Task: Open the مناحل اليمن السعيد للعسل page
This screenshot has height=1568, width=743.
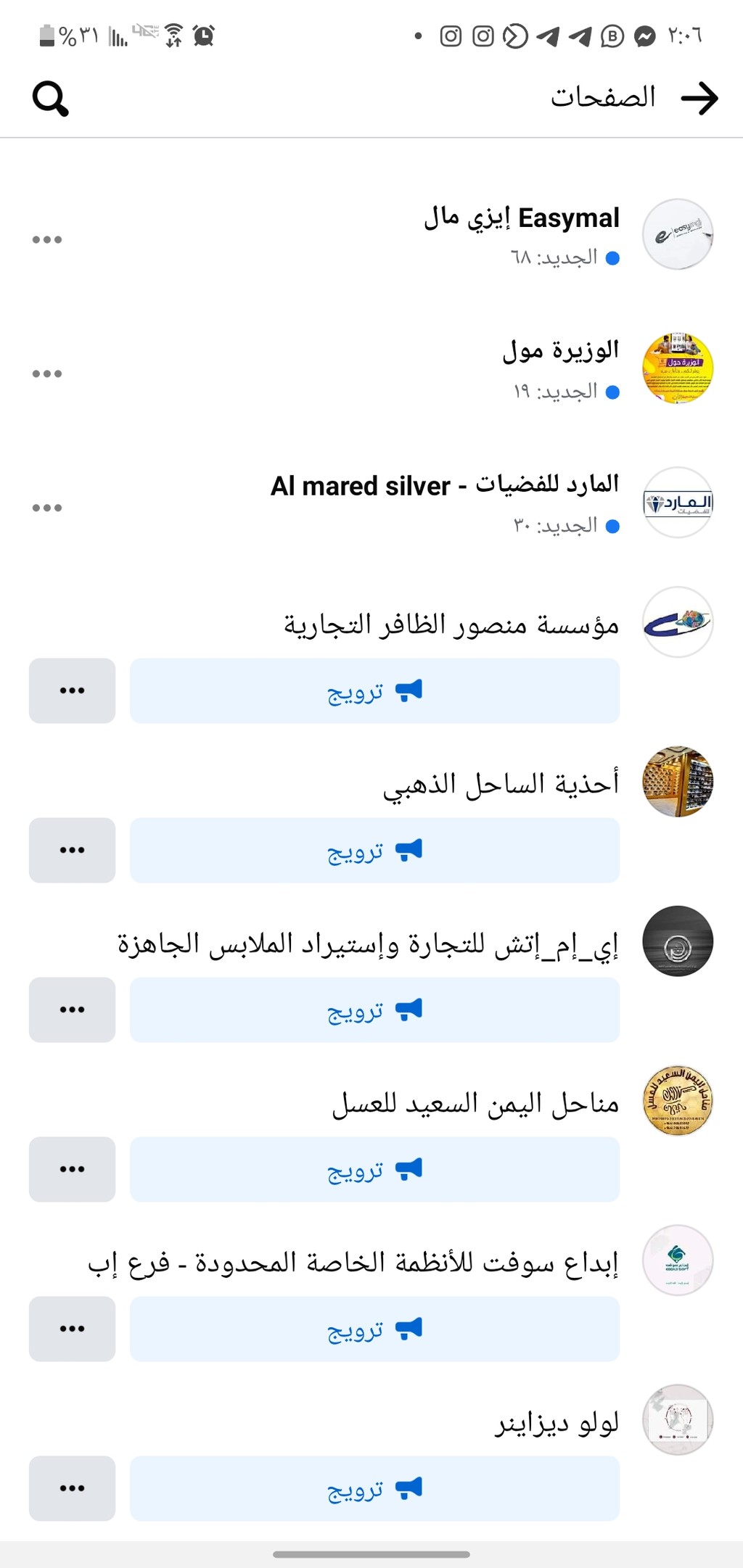Action: [475, 1103]
